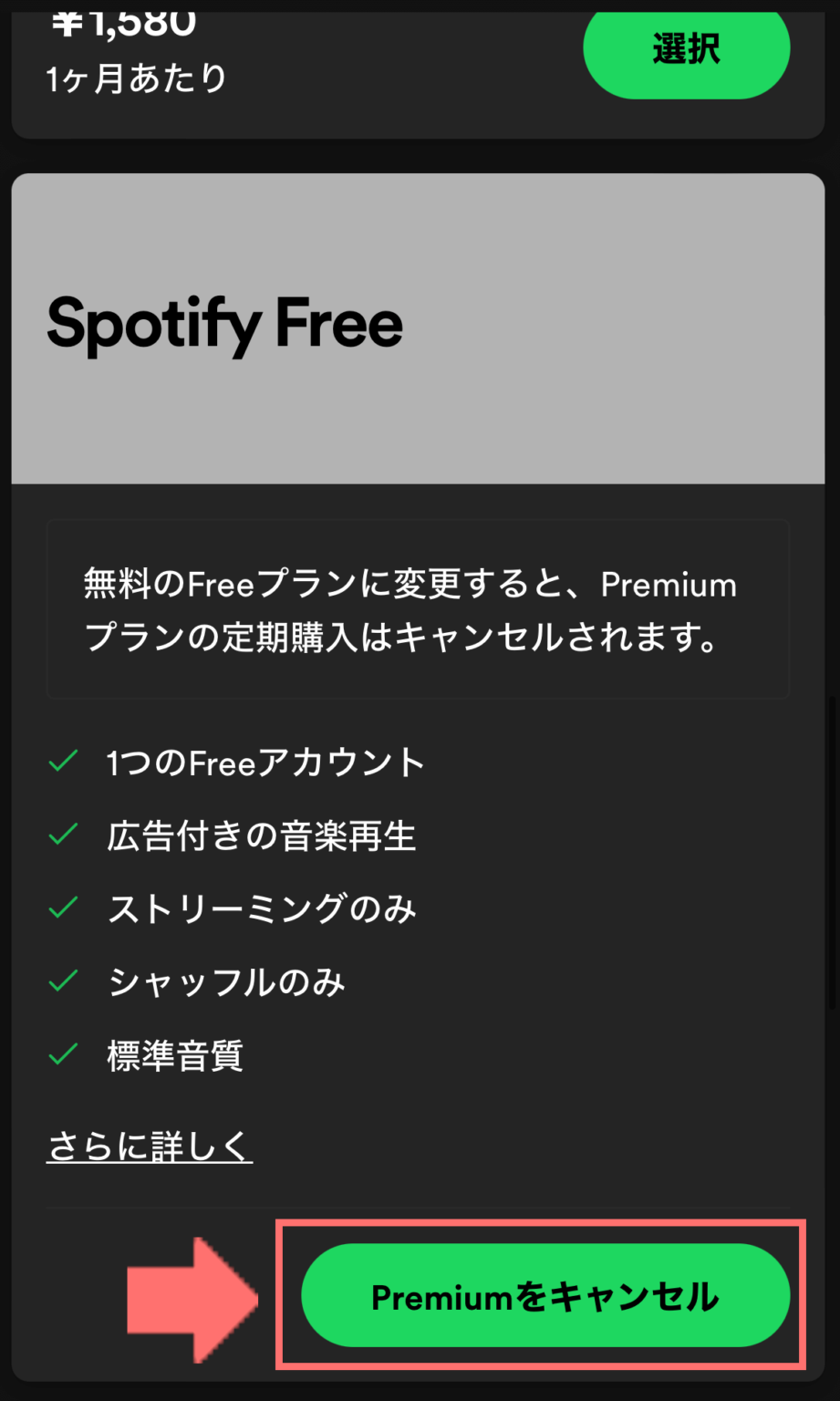Viewport: 840px width, 1401px height.
Task: Click the checkmark beside 標準音質
Action: (x=61, y=1054)
